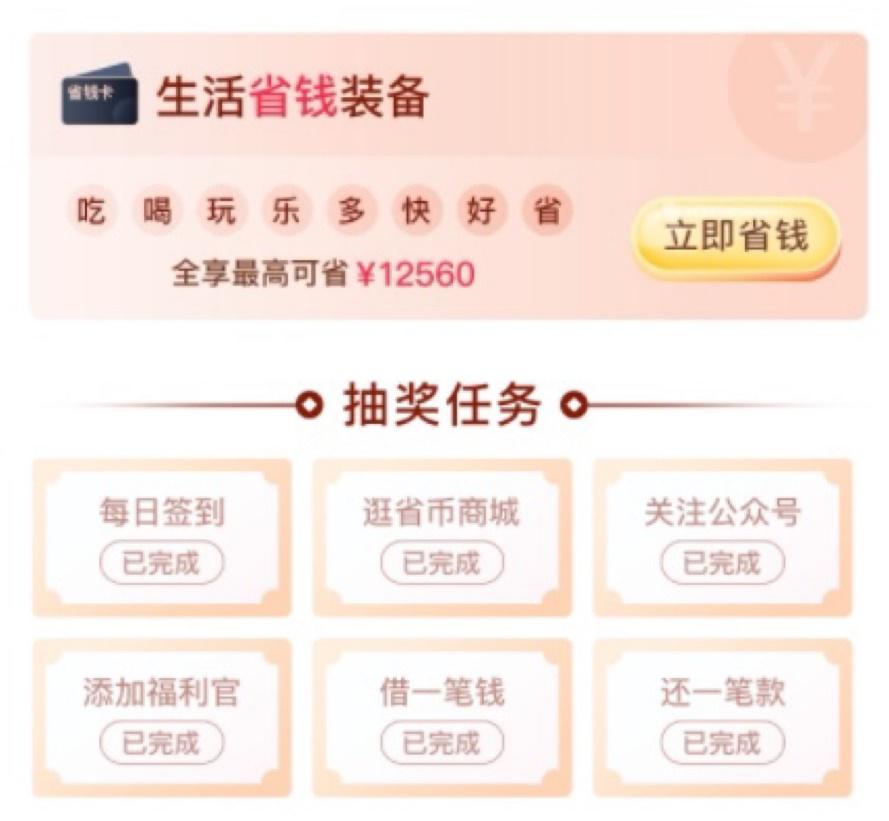Open the 每日签到 task card

pyautogui.click(x=162, y=537)
